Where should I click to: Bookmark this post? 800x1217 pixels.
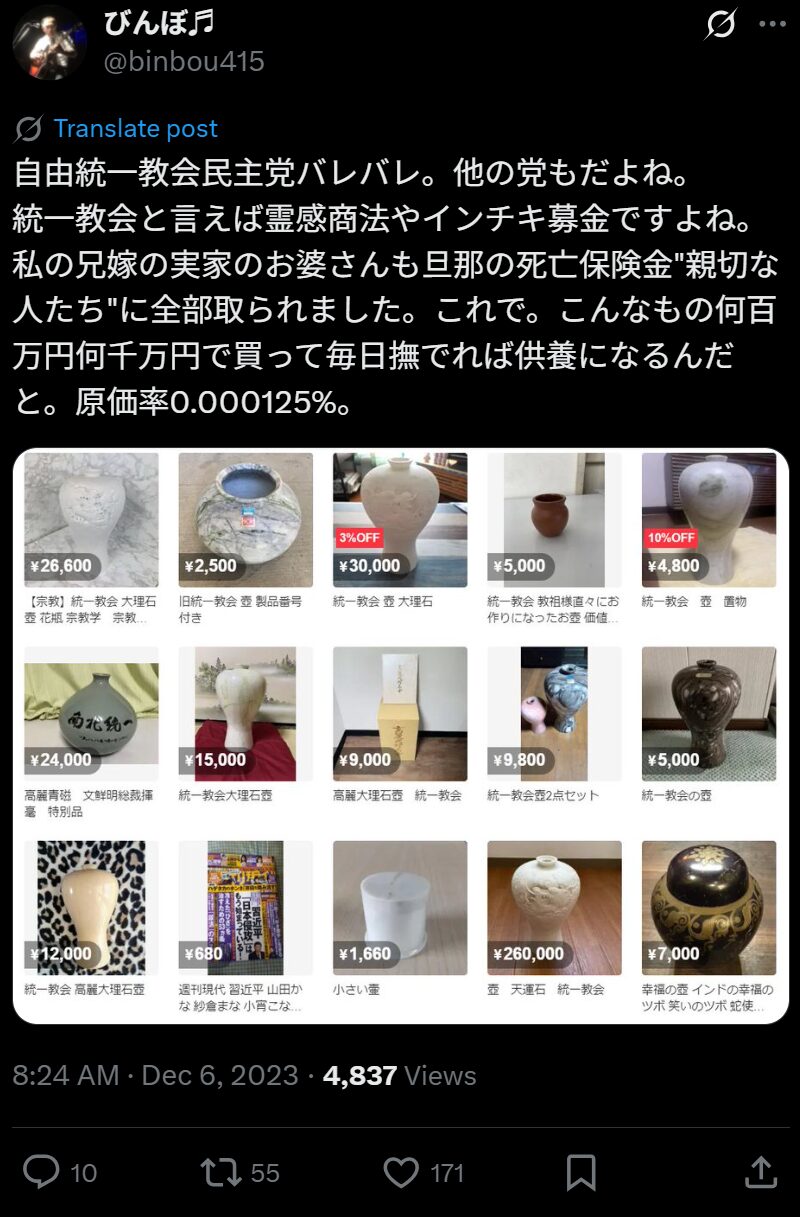pos(582,1171)
